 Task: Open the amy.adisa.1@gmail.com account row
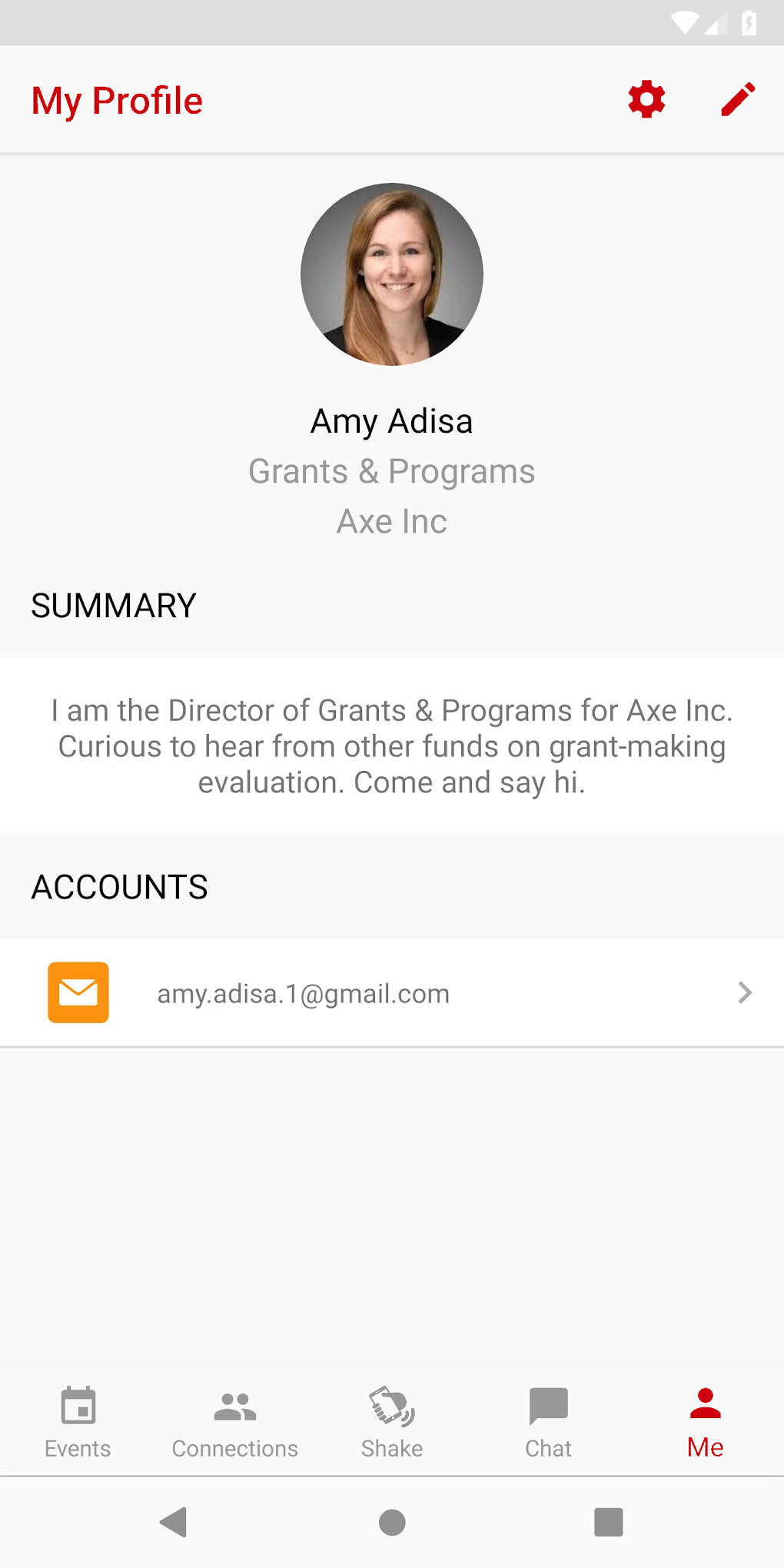coord(392,993)
